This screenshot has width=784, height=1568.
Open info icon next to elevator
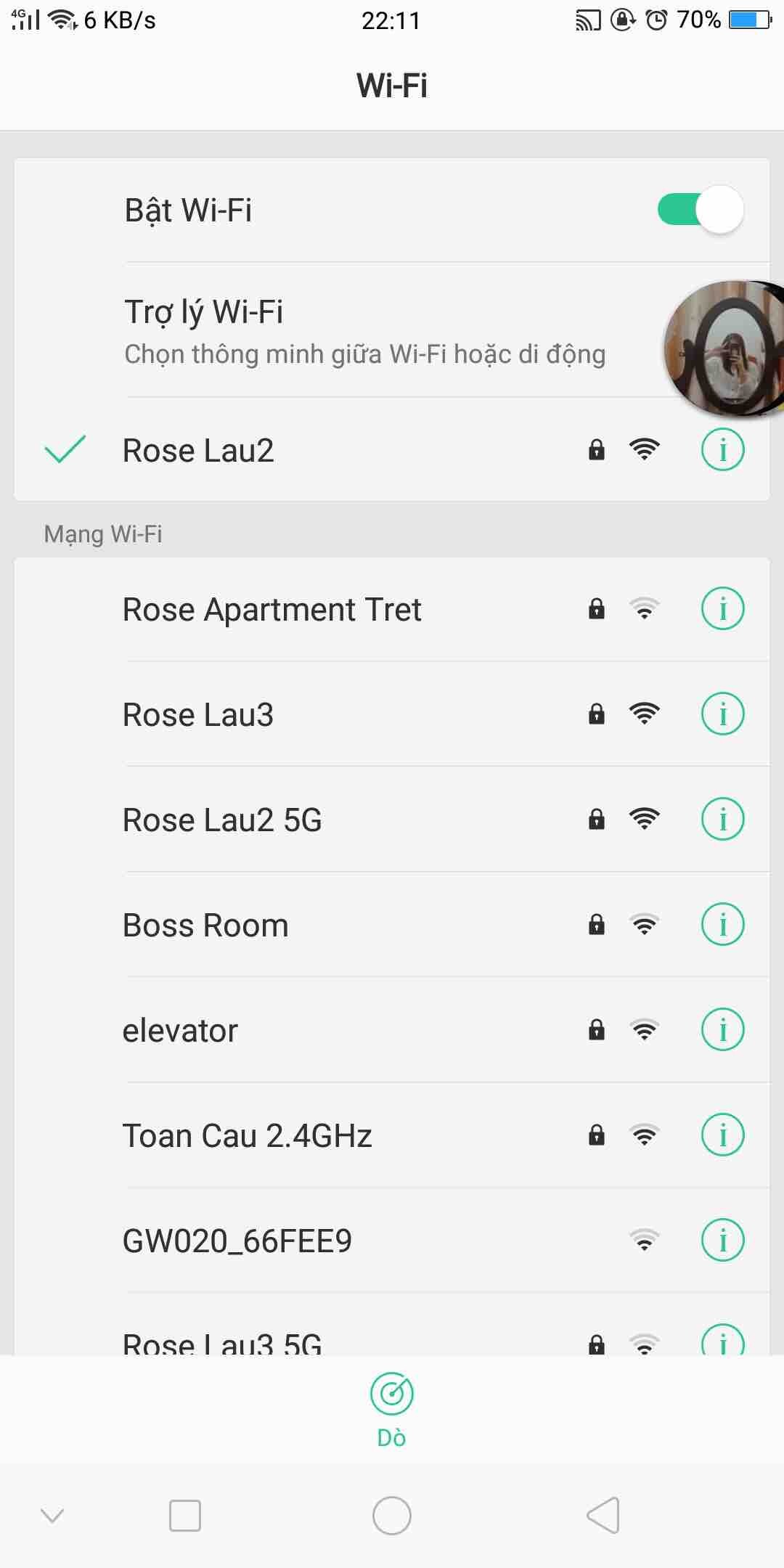(722, 1029)
